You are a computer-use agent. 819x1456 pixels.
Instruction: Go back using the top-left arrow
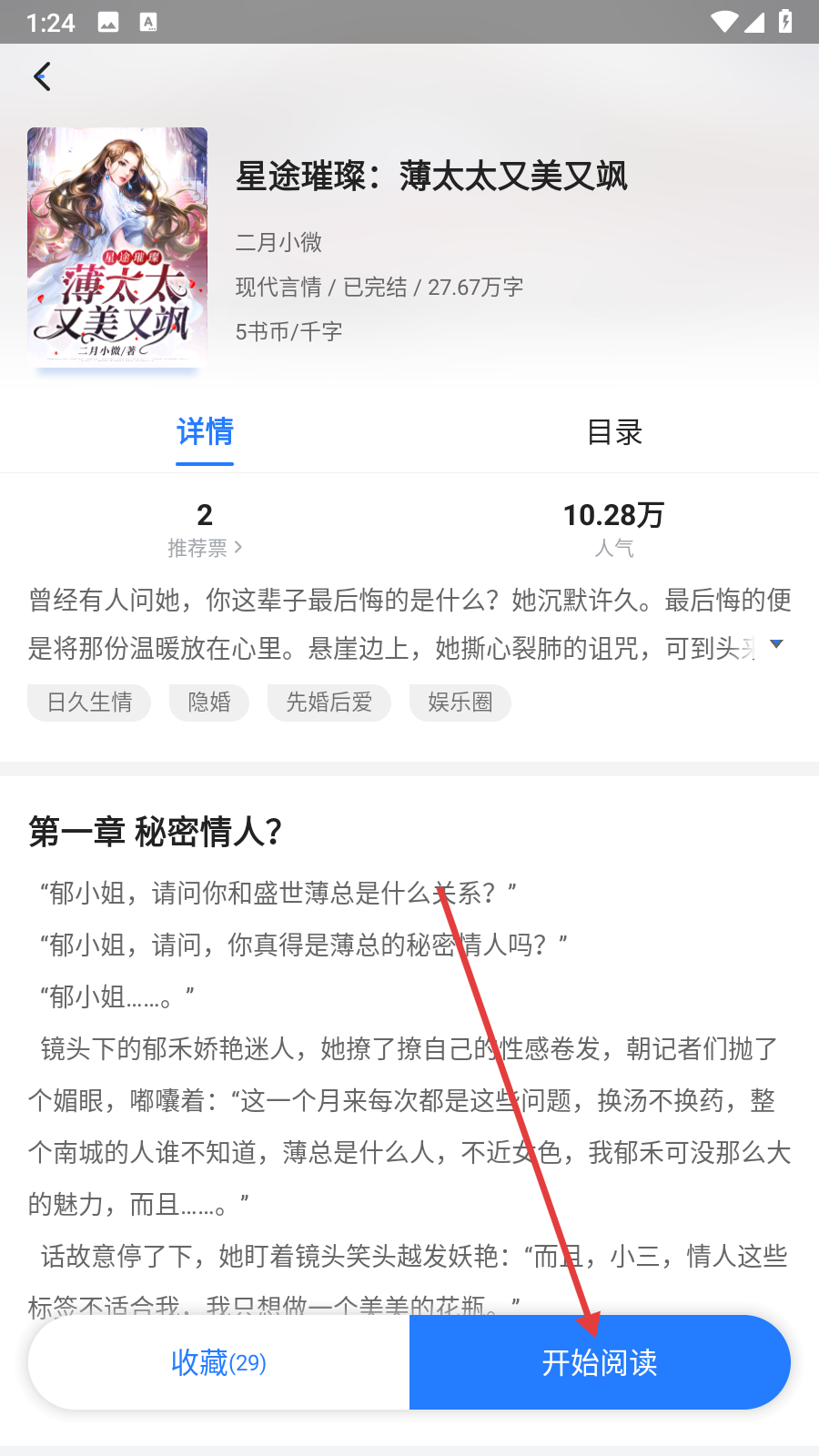pos(42,76)
